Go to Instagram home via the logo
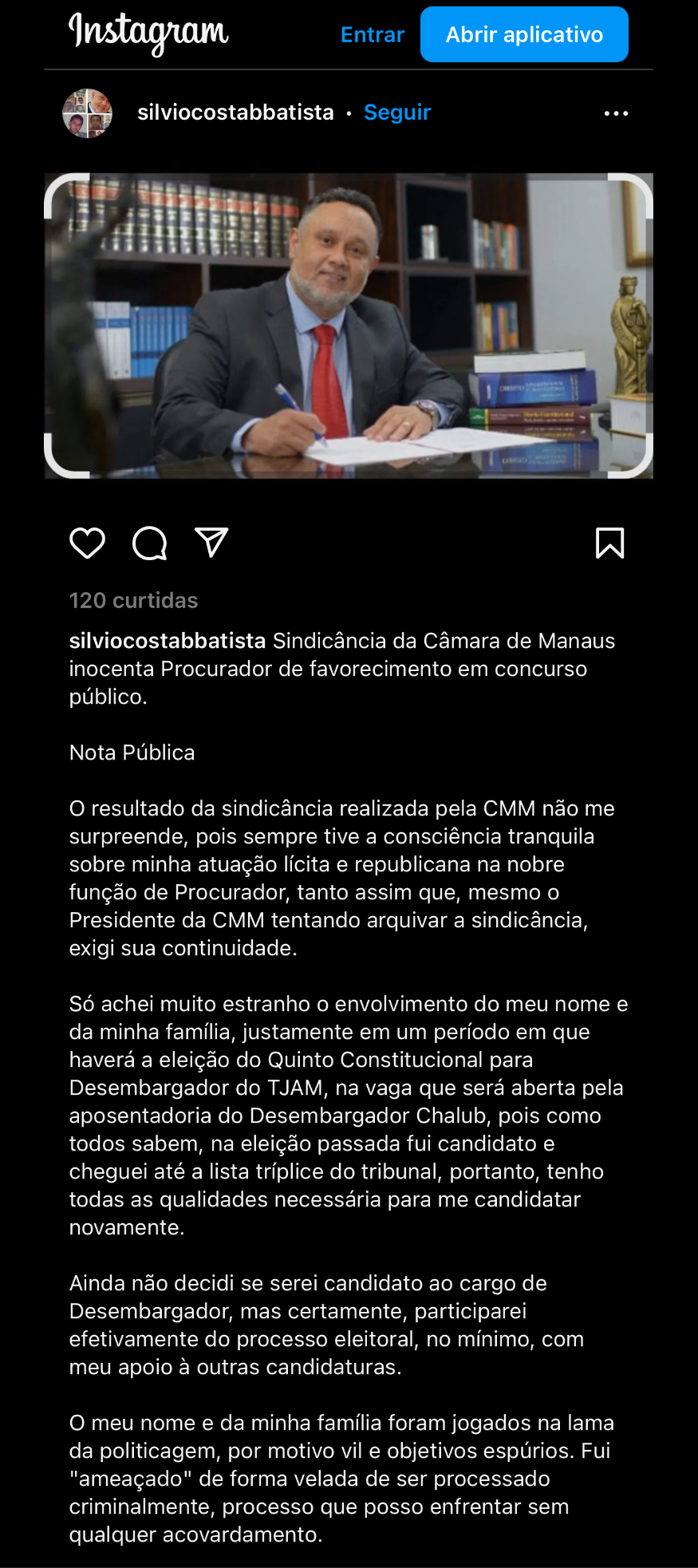698x1568 pixels. click(148, 34)
